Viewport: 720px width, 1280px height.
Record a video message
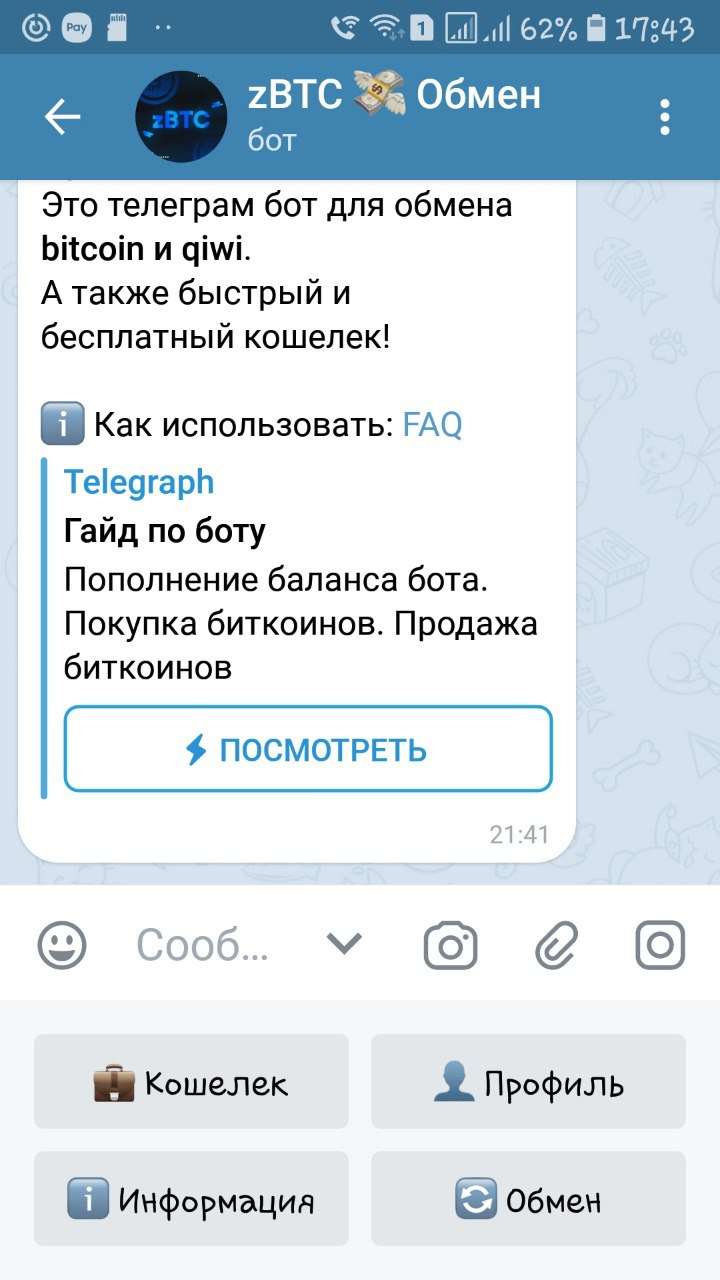coord(661,944)
